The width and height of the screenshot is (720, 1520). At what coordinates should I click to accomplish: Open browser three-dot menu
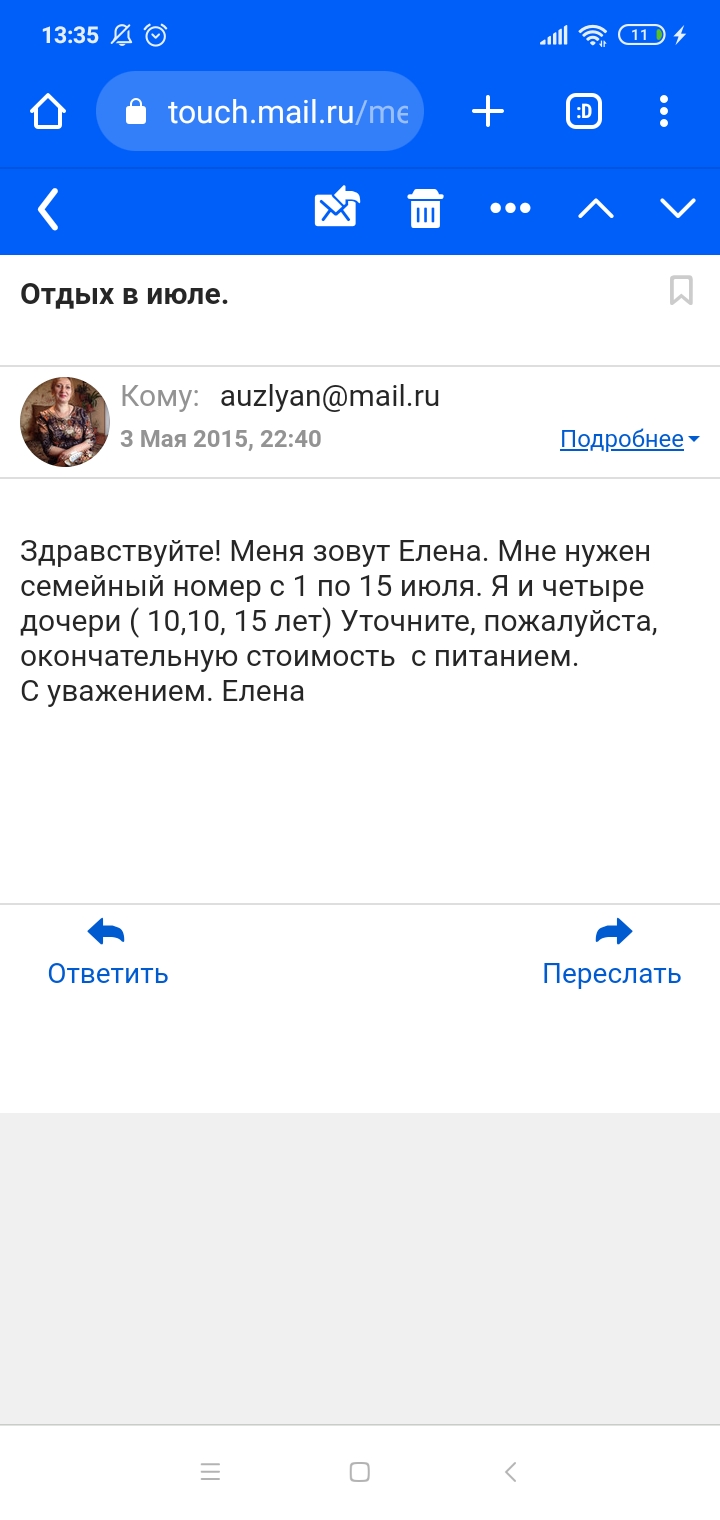(664, 111)
